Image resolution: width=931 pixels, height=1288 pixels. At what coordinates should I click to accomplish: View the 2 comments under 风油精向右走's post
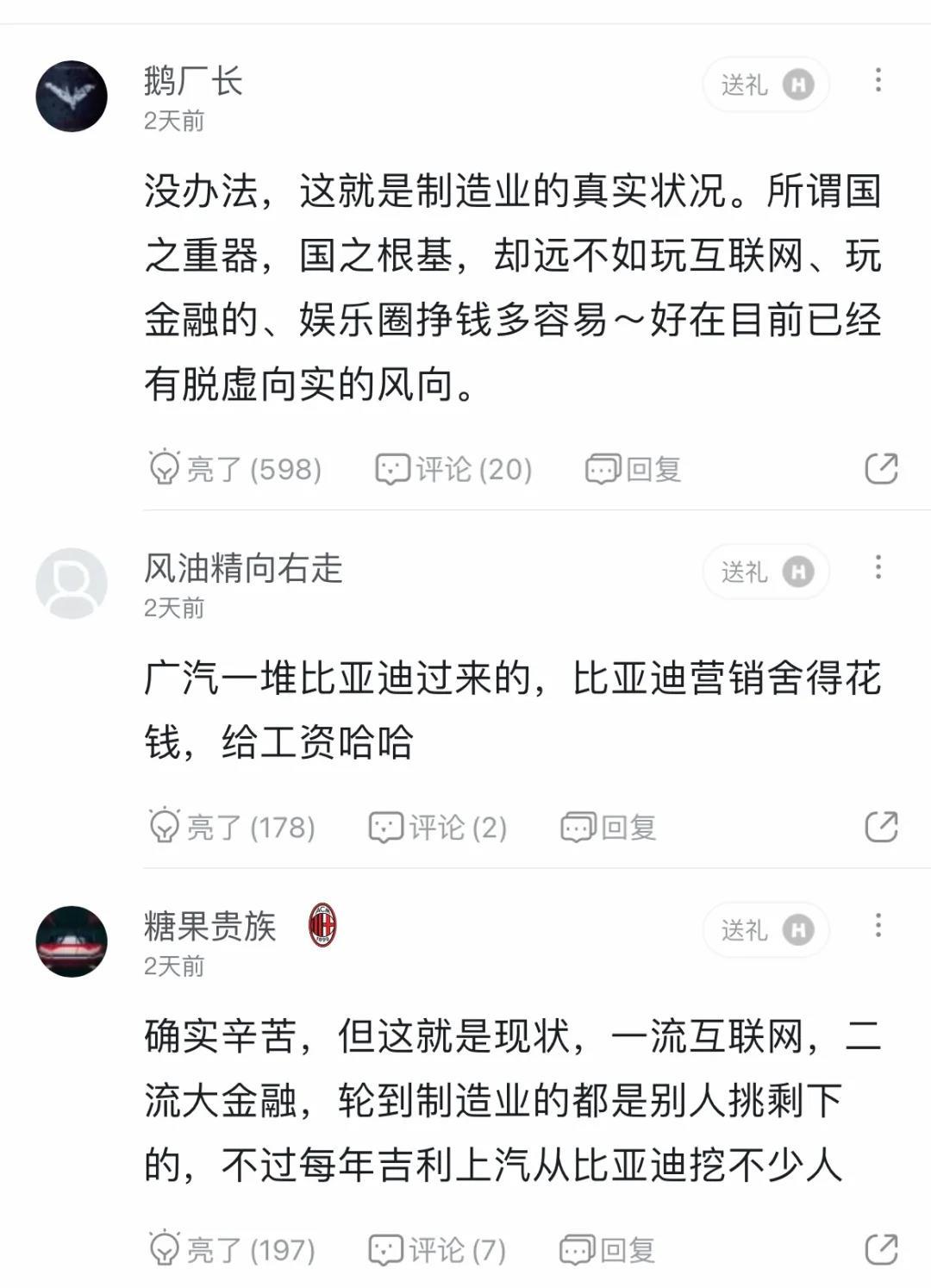(438, 827)
